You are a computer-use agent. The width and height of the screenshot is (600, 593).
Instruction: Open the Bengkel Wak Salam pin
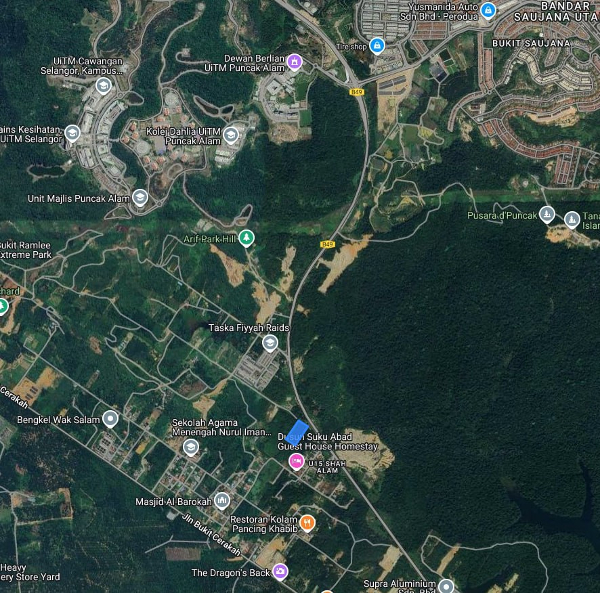111,419
